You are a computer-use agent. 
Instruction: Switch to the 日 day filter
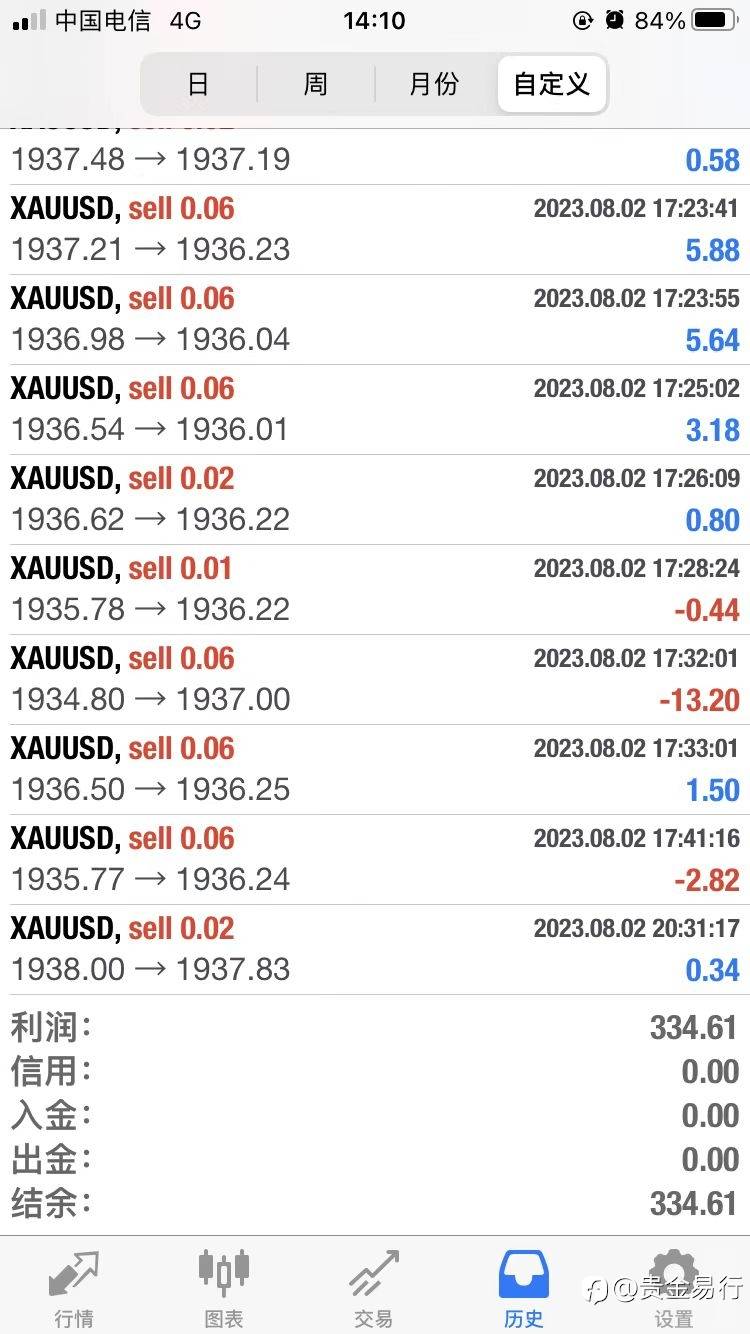click(x=199, y=84)
